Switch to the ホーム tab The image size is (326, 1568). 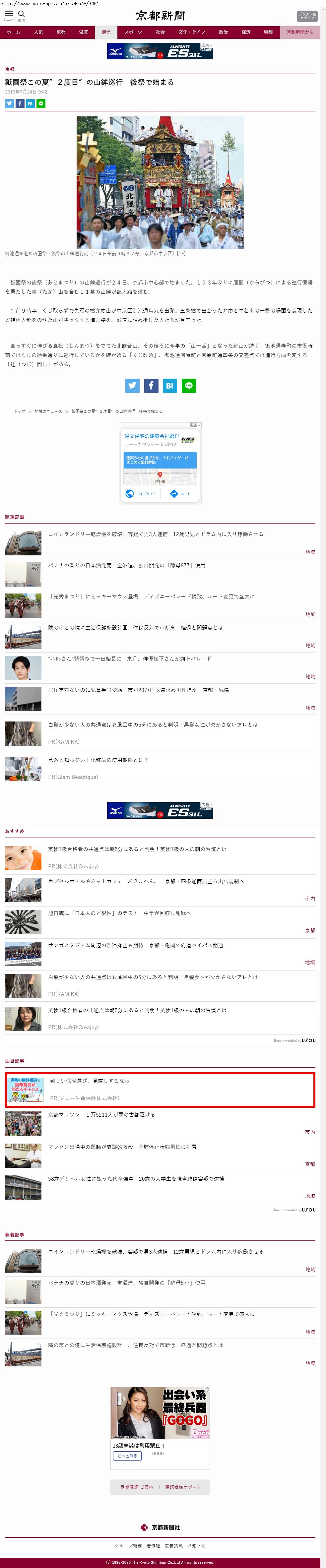pos(13,31)
